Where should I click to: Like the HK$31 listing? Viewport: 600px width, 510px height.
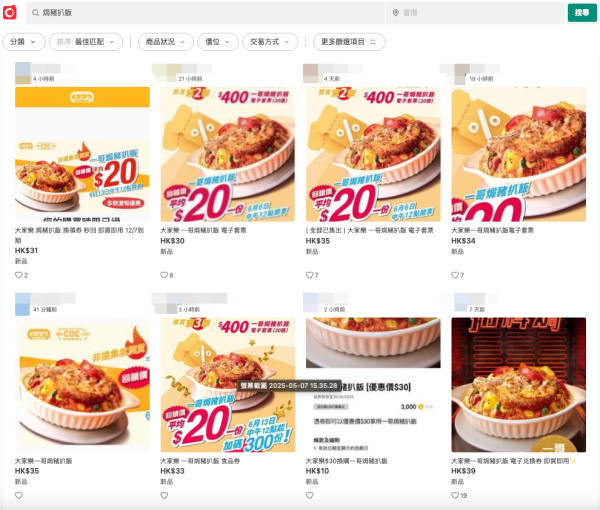19,275
